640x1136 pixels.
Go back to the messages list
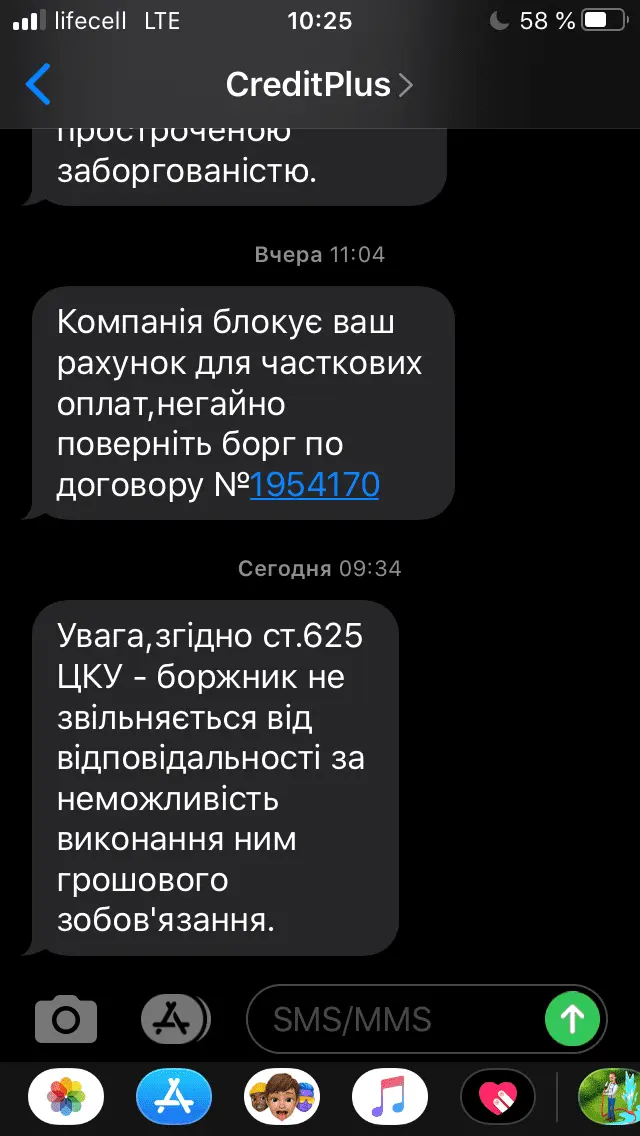coord(38,85)
